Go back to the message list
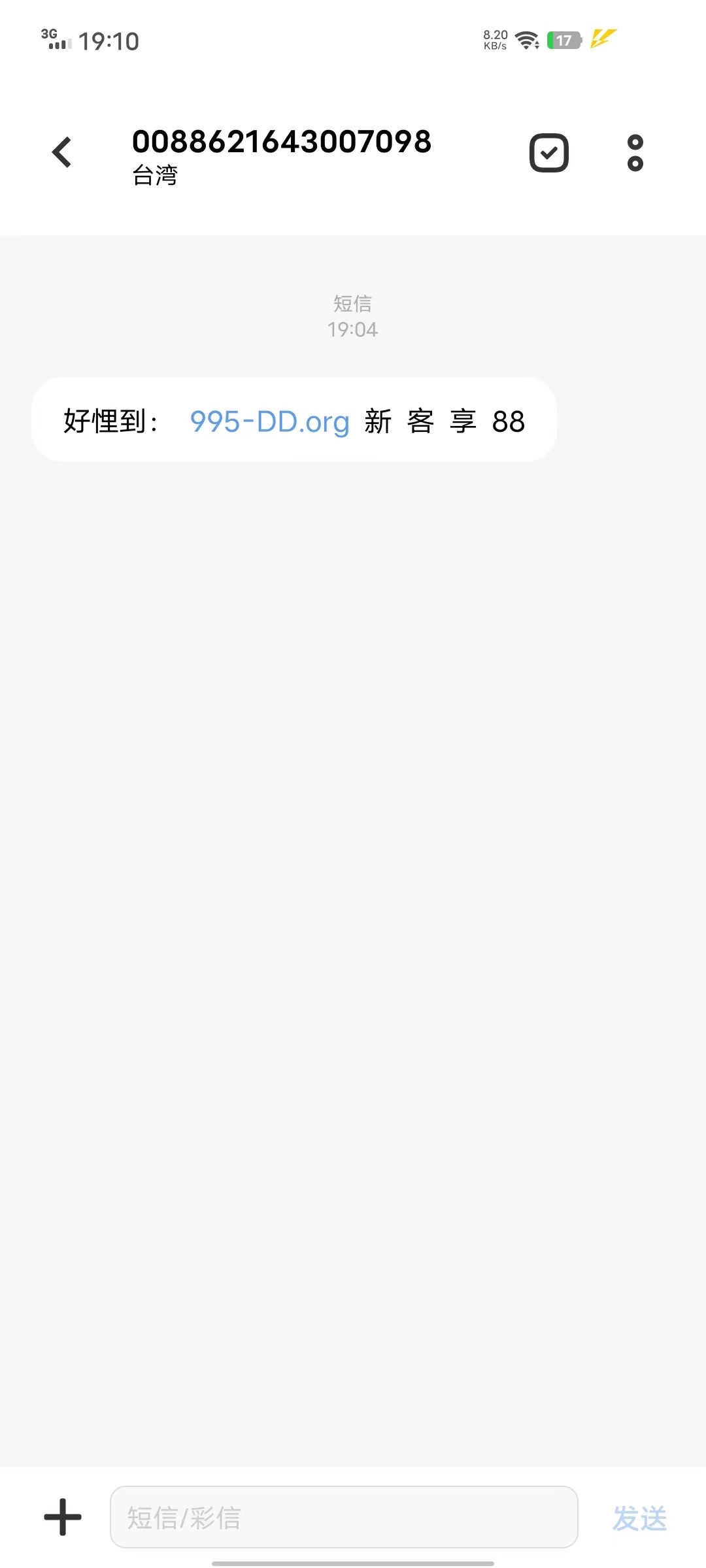 point(62,153)
